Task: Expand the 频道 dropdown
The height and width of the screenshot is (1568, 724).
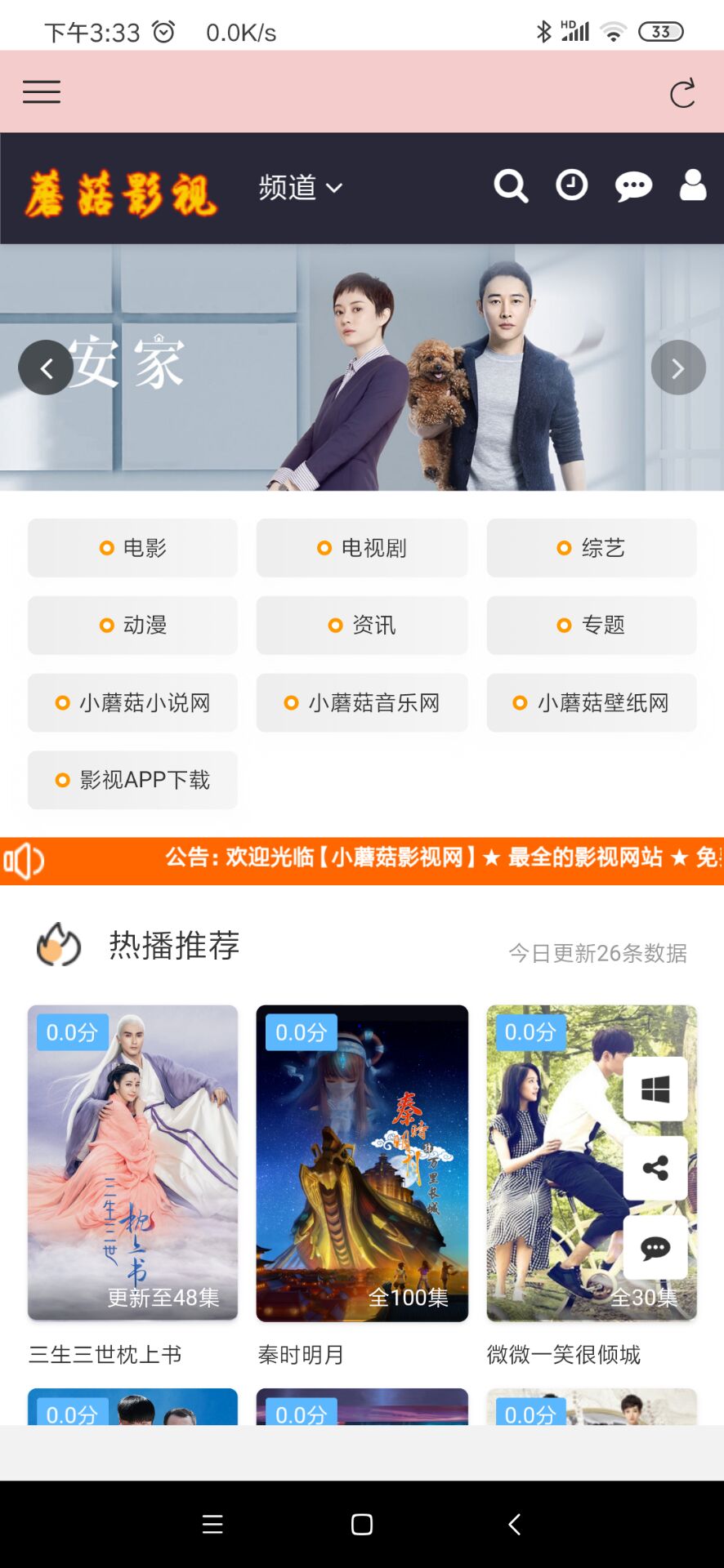Action: 300,188
